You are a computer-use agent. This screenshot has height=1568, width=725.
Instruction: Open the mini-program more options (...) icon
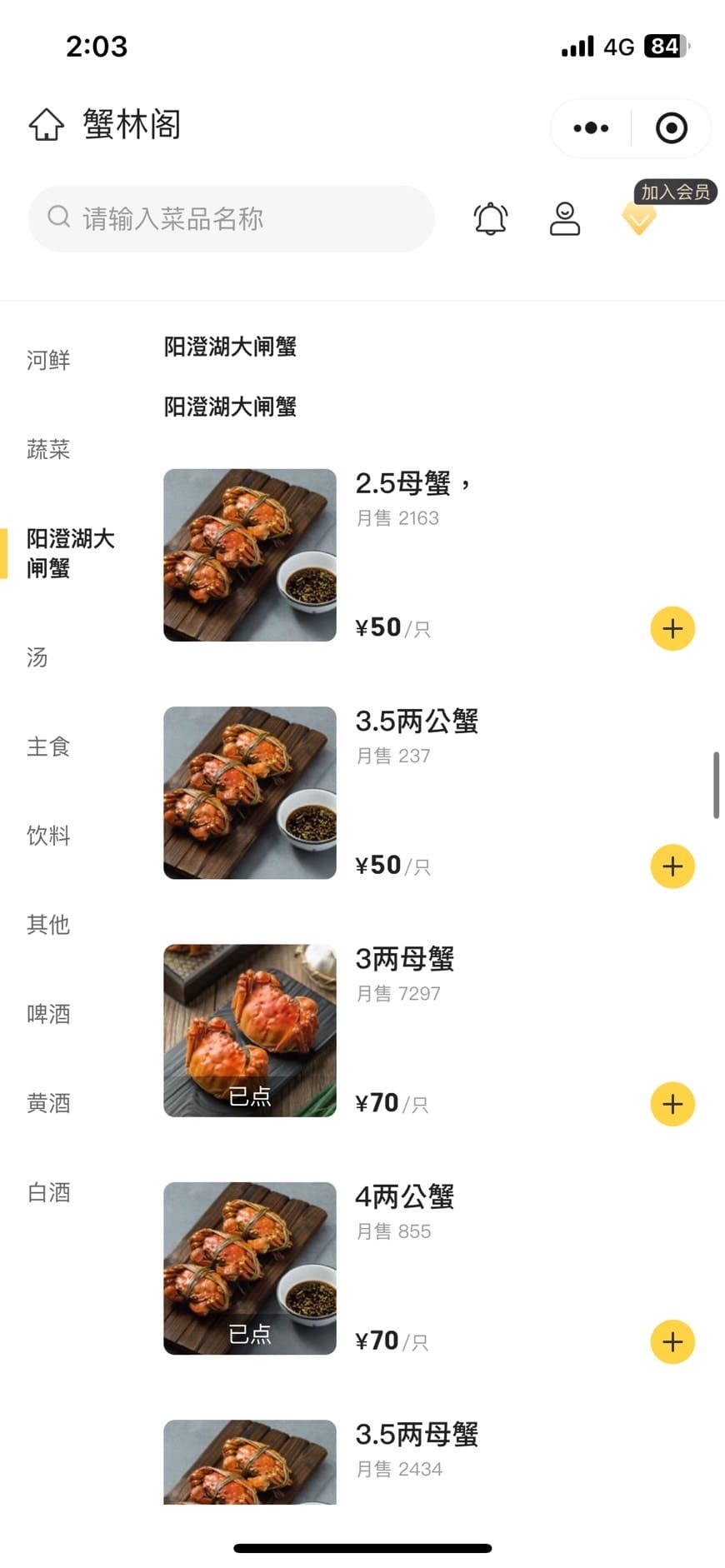click(590, 127)
